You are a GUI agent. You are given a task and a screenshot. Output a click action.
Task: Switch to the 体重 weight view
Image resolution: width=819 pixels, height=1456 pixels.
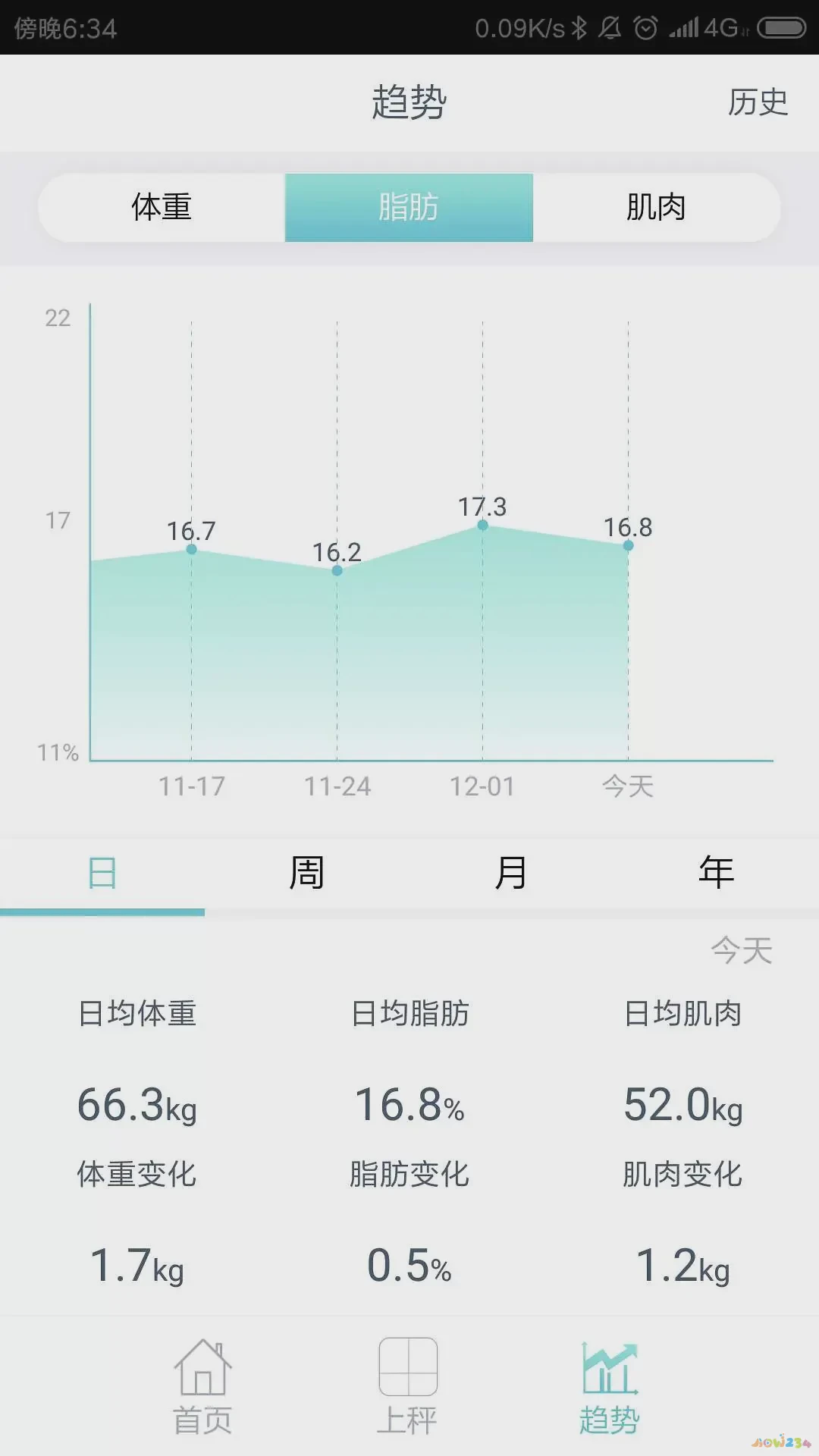click(x=161, y=207)
